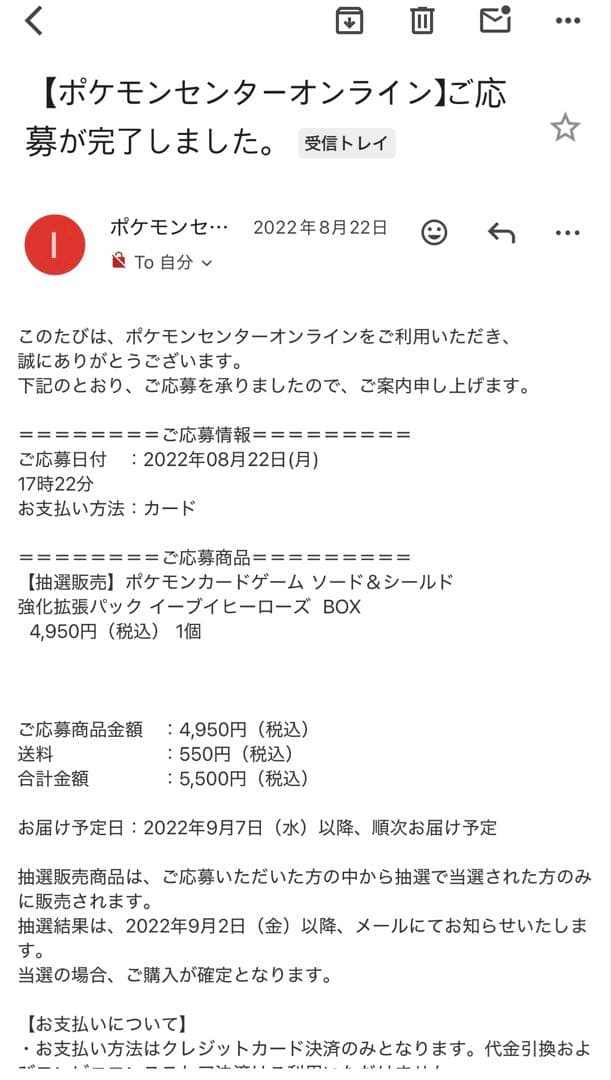The image size is (611, 1080).
Task: Tap the 受信トレイ label chip
Action: [x=346, y=143]
